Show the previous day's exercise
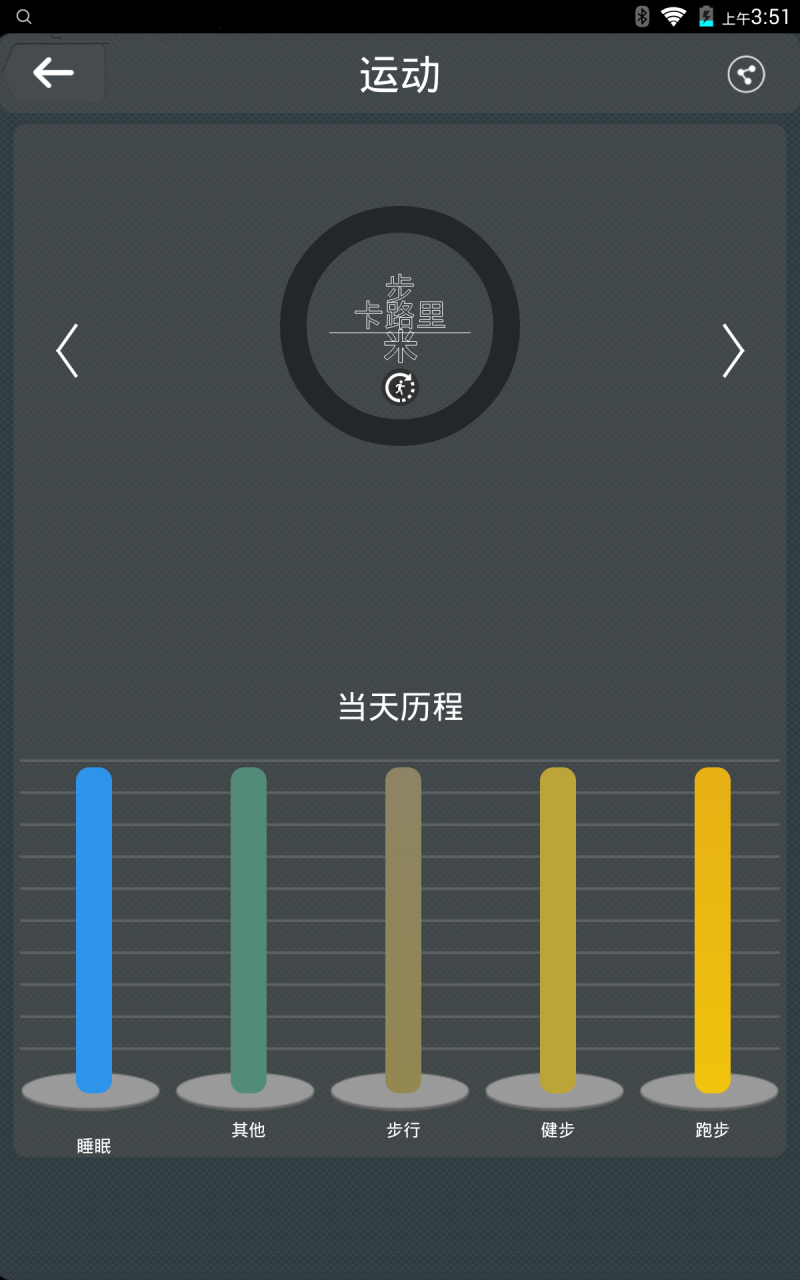 (x=67, y=350)
